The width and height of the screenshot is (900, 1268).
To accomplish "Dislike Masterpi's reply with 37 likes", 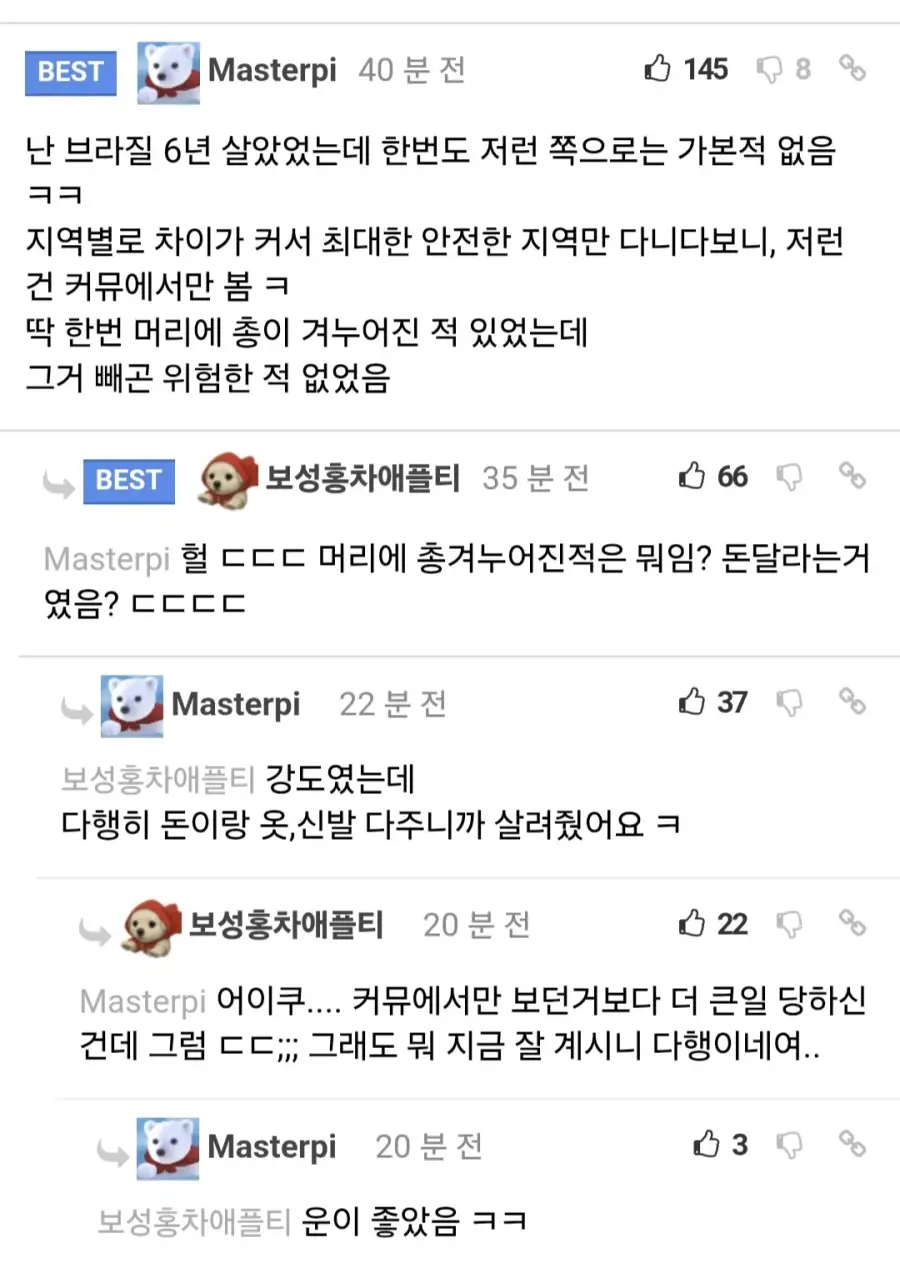I will [790, 703].
